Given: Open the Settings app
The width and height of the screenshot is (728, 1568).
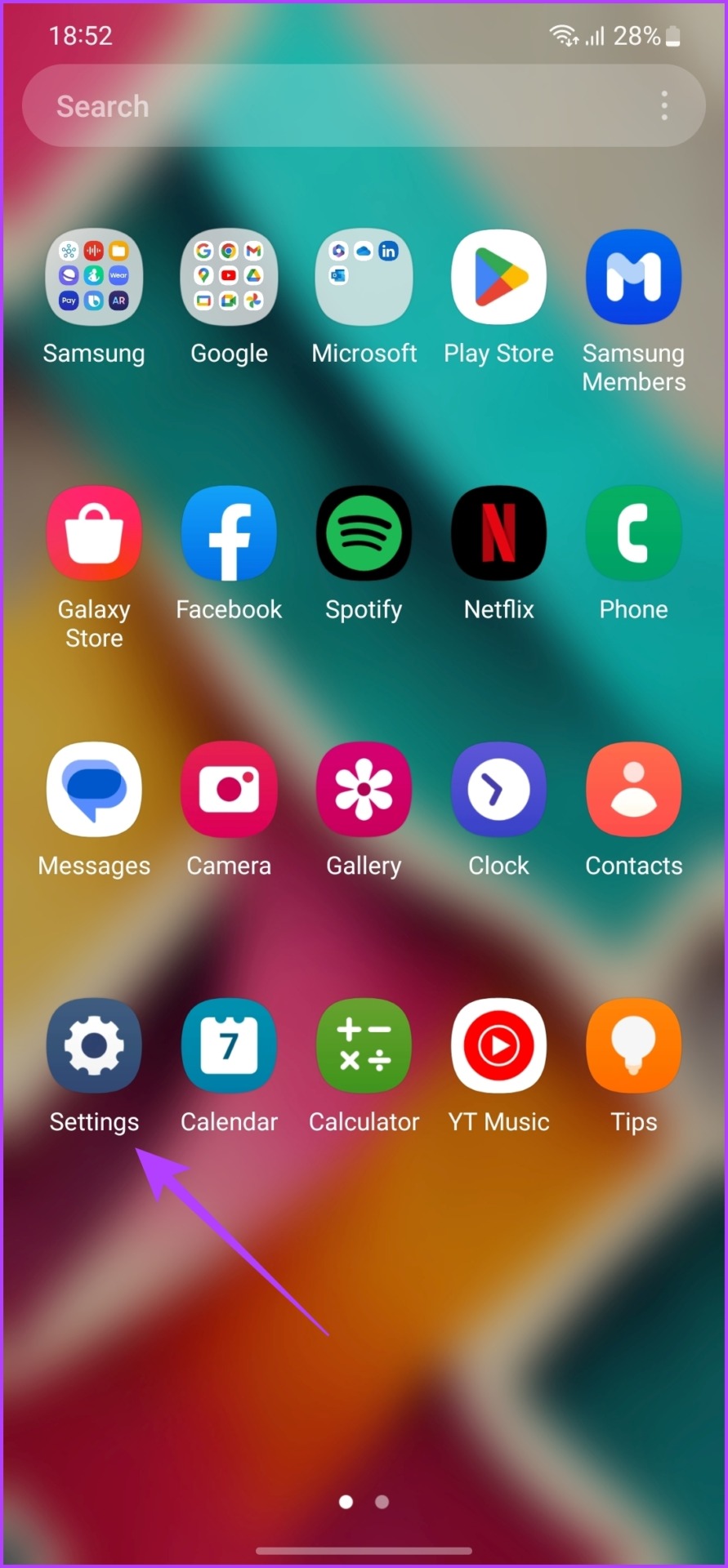Looking at the screenshot, I should pyautogui.click(x=94, y=1045).
